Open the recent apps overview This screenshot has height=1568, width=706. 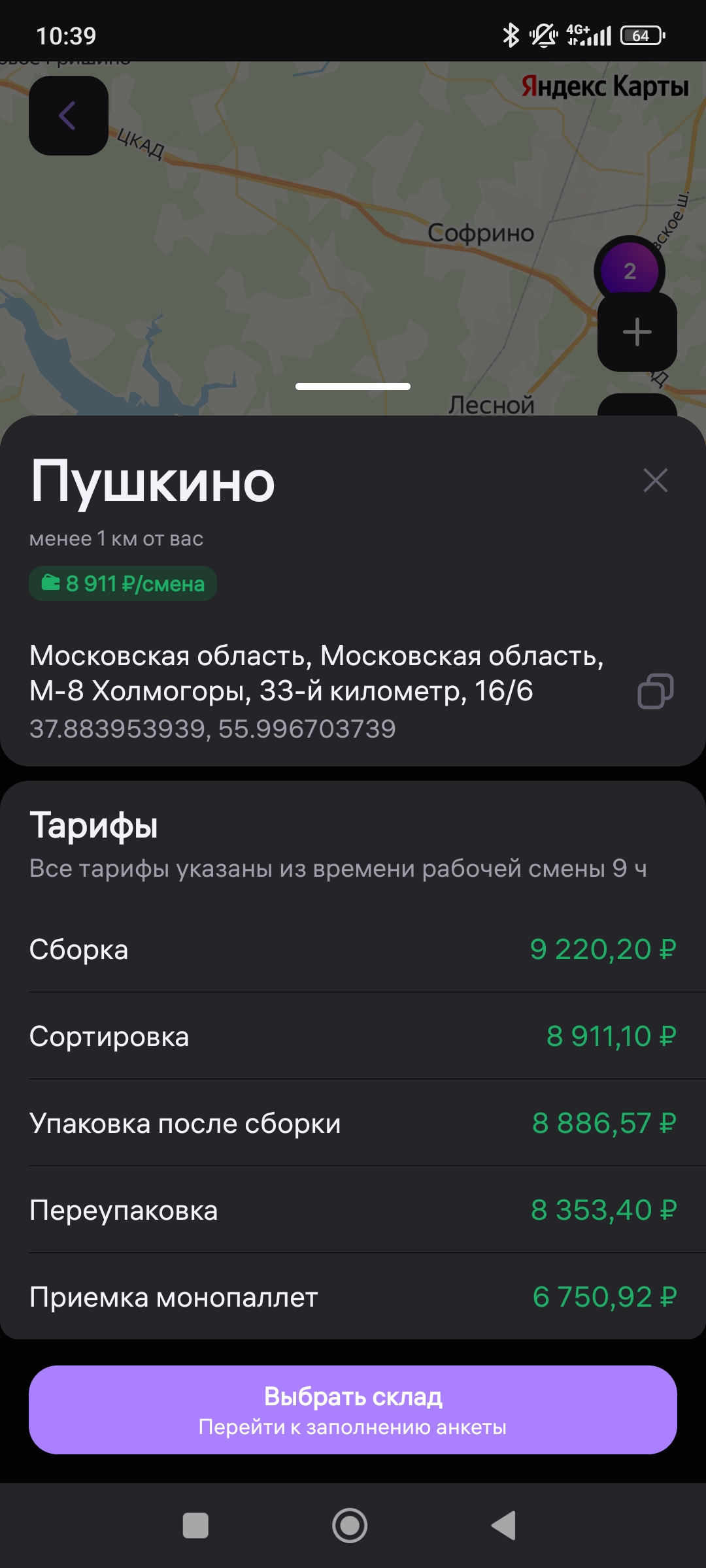195,1526
